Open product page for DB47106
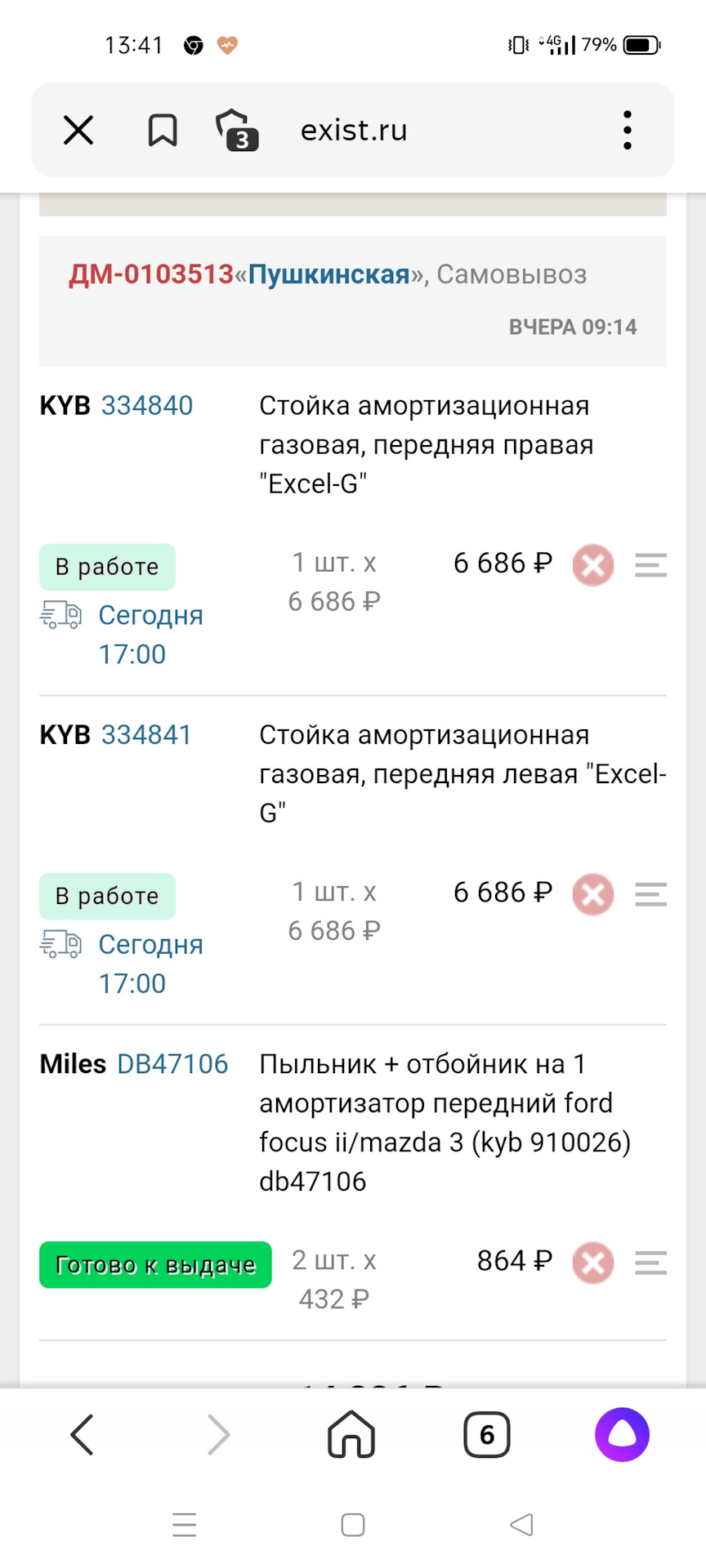 [x=172, y=1063]
